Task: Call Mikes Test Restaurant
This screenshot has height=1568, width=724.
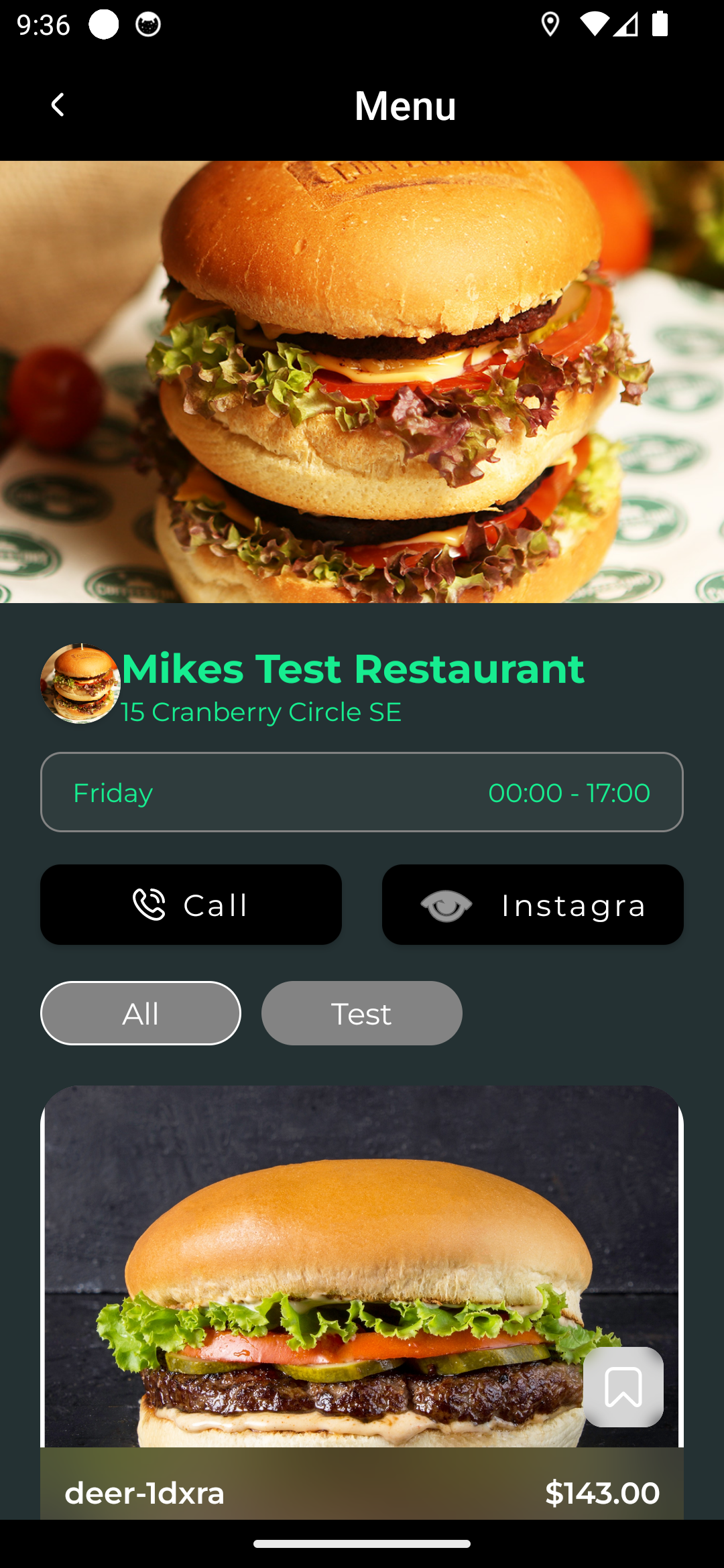Action: point(191,905)
